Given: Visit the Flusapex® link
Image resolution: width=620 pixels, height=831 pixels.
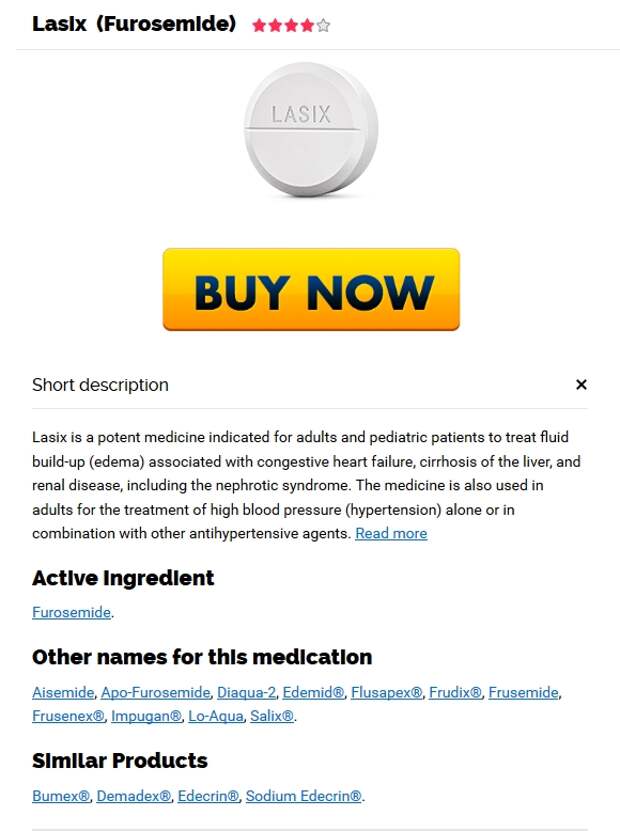Looking at the screenshot, I should click(x=387, y=692).
